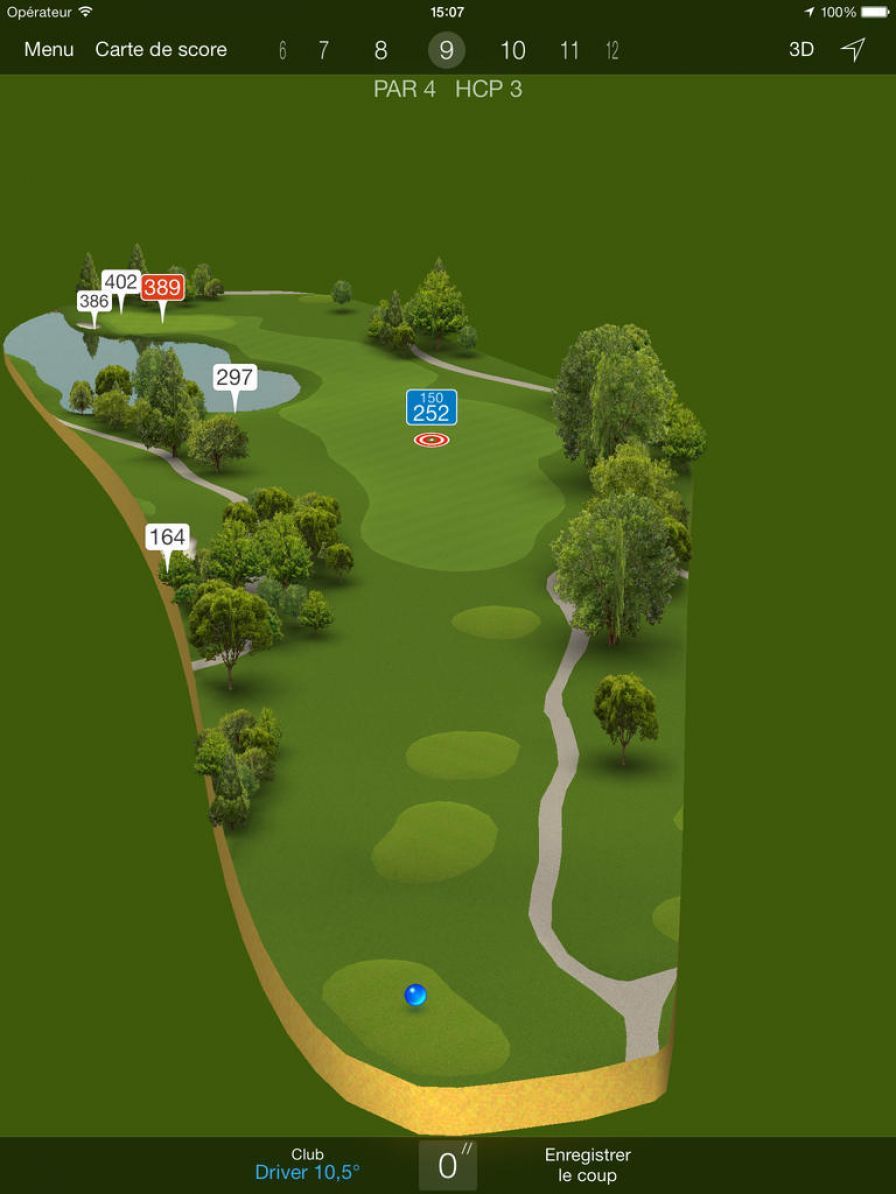Open the Menu
This screenshot has width=896, height=1194.
tap(49, 49)
